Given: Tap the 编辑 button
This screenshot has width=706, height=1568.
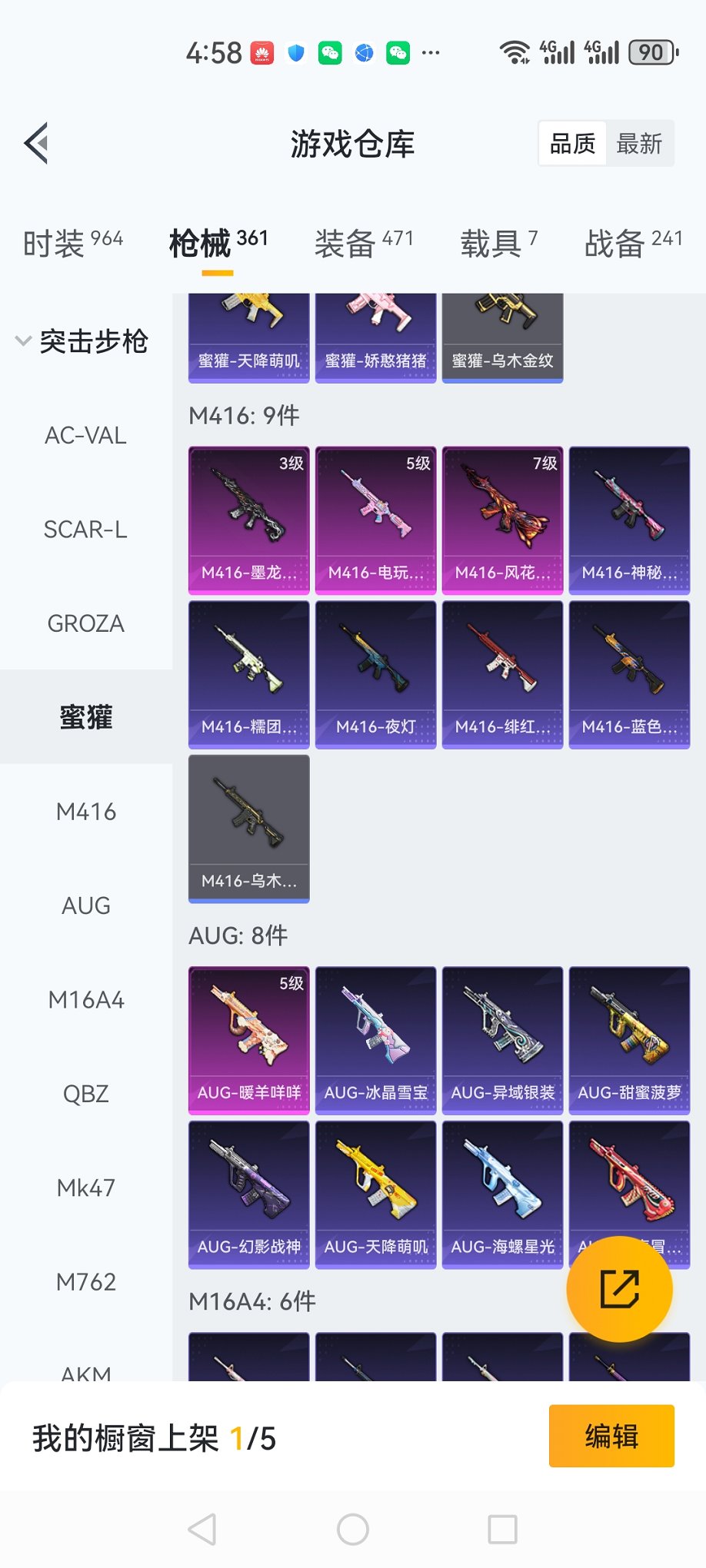Looking at the screenshot, I should click(611, 1436).
